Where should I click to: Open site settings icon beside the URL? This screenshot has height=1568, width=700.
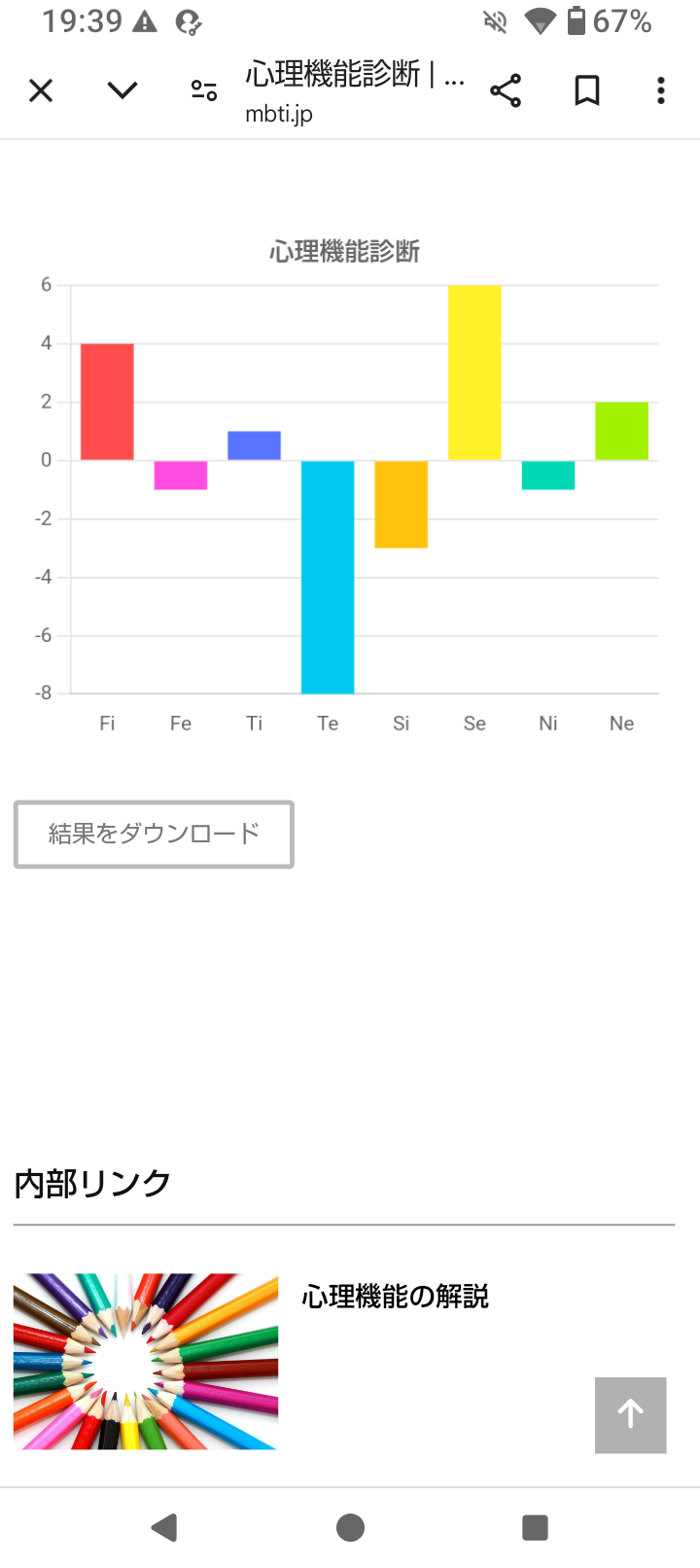[x=204, y=90]
